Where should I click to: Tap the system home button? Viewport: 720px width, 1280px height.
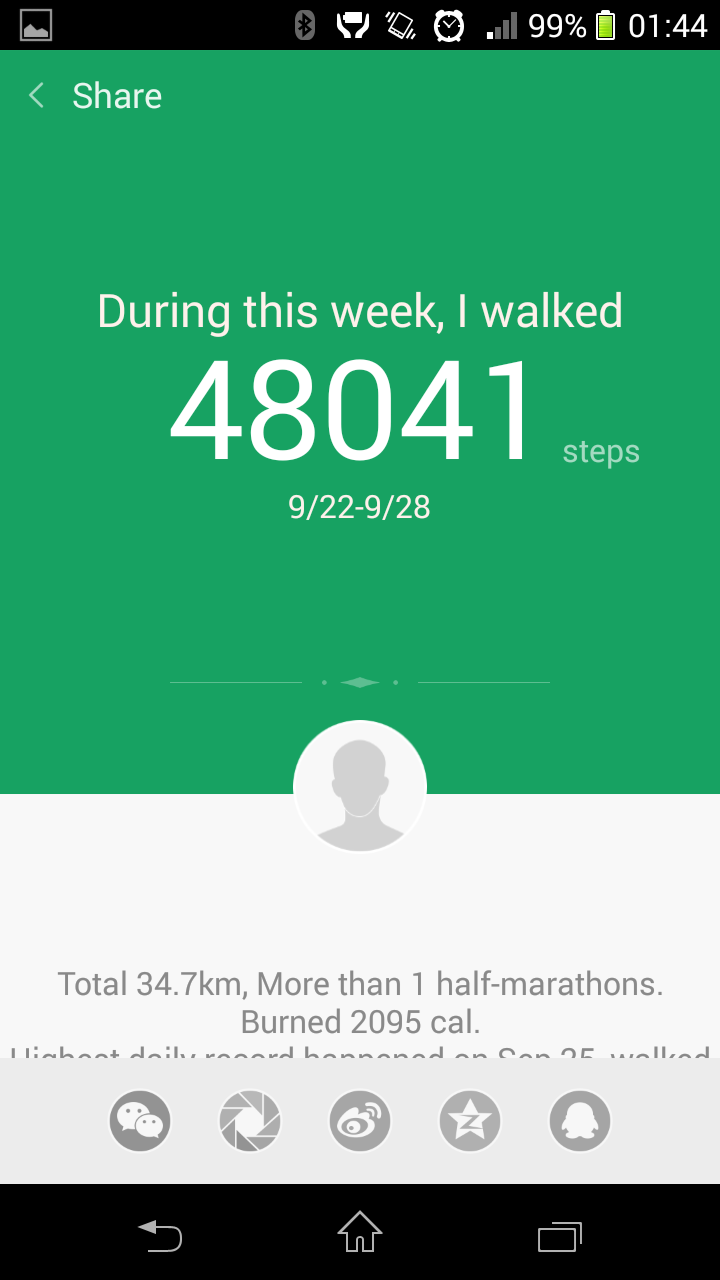tap(360, 1232)
